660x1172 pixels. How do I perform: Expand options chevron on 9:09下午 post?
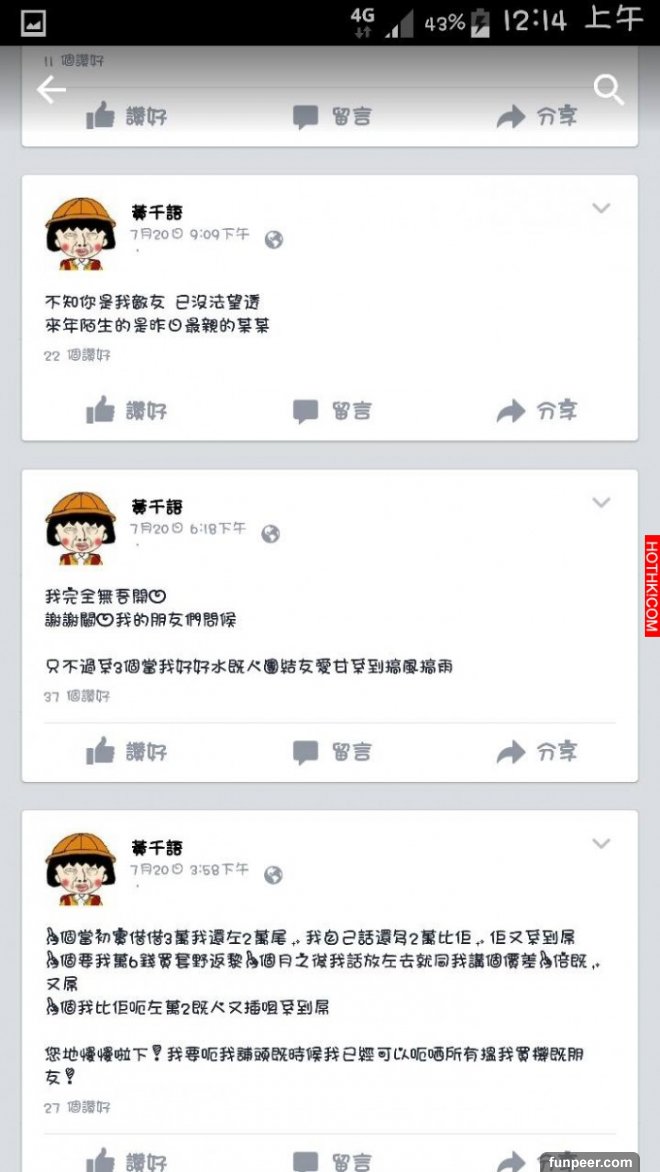pyautogui.click(x=601, y=208)
